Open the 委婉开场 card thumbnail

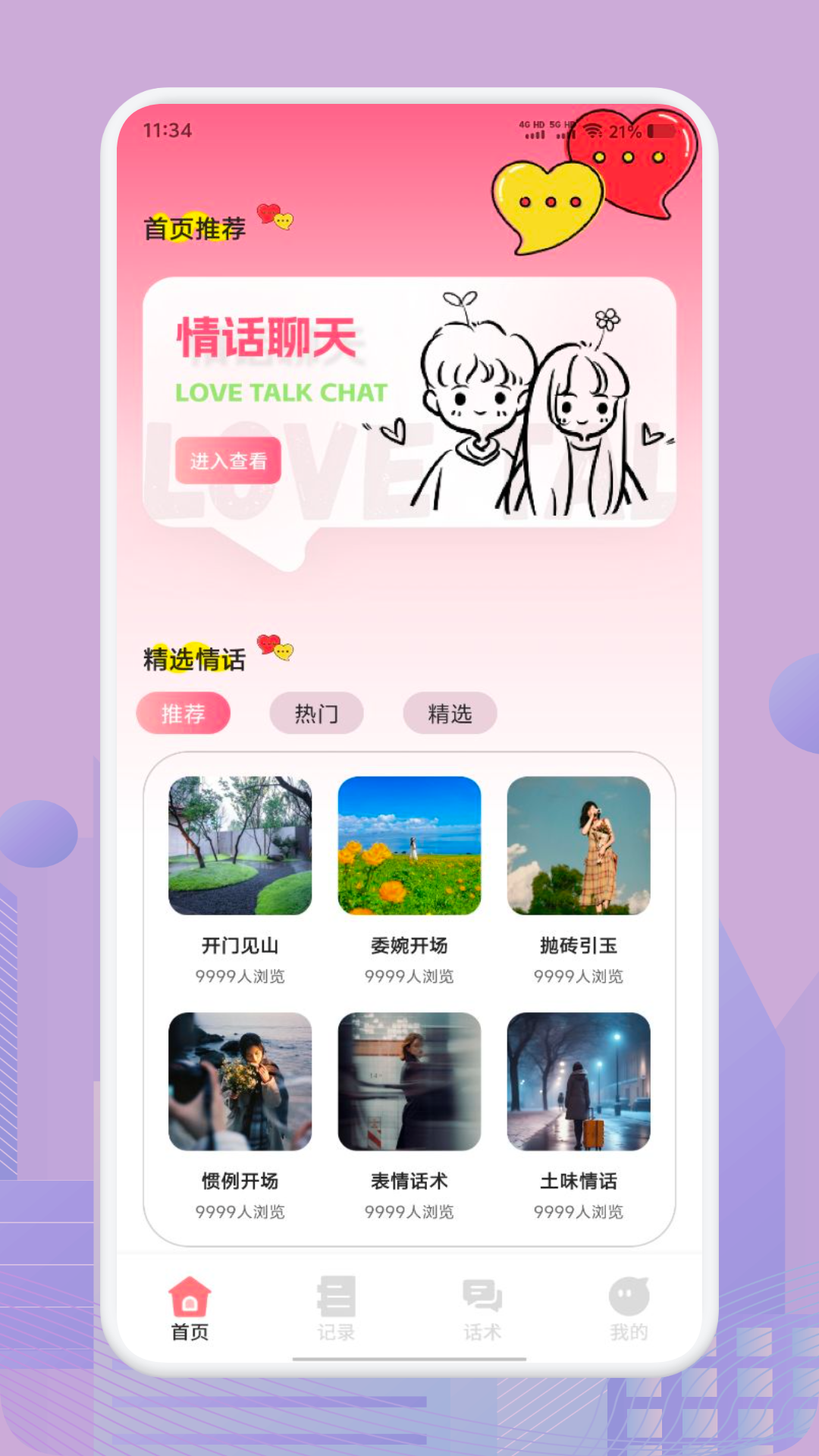point(409,847)
